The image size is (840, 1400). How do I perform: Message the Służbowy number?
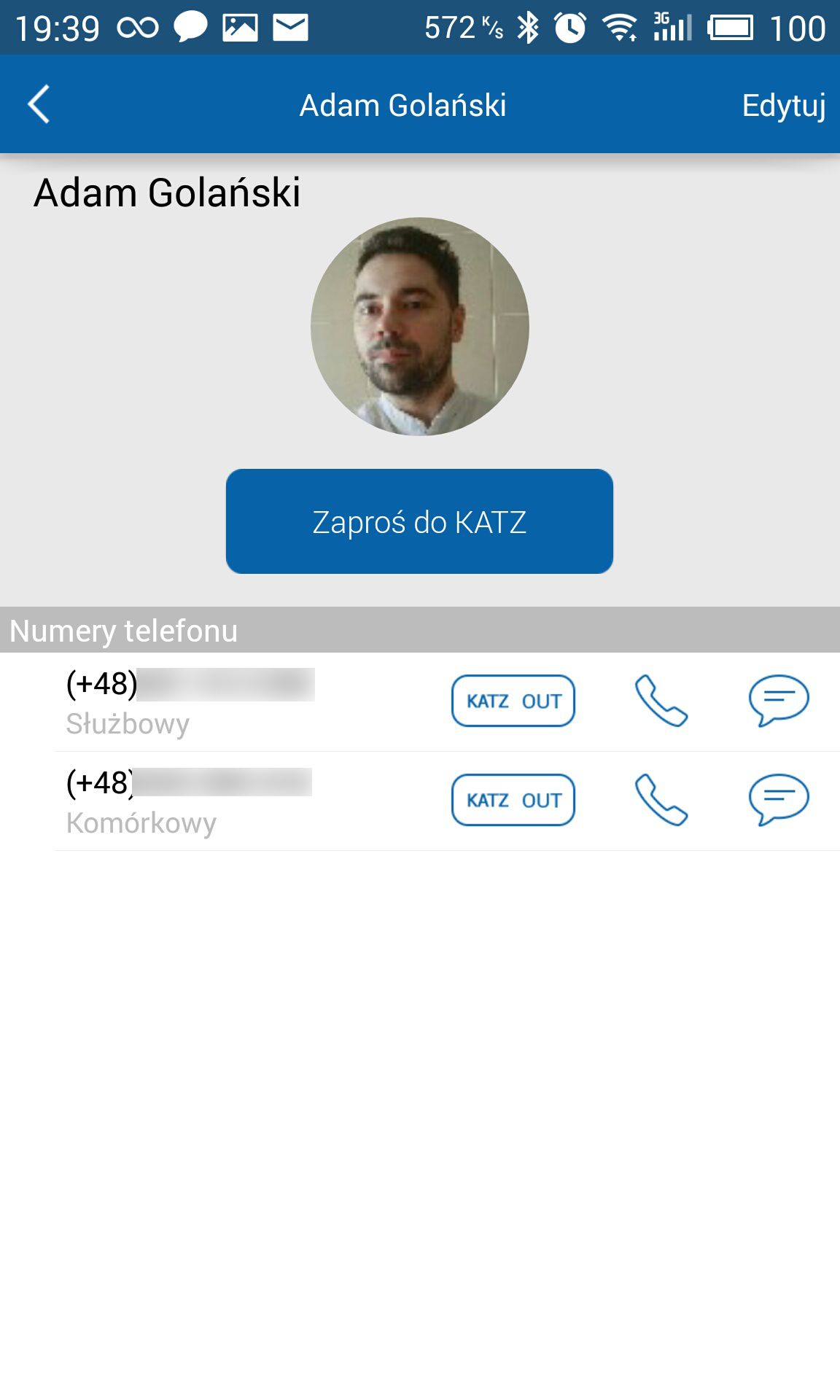point(779,701)
